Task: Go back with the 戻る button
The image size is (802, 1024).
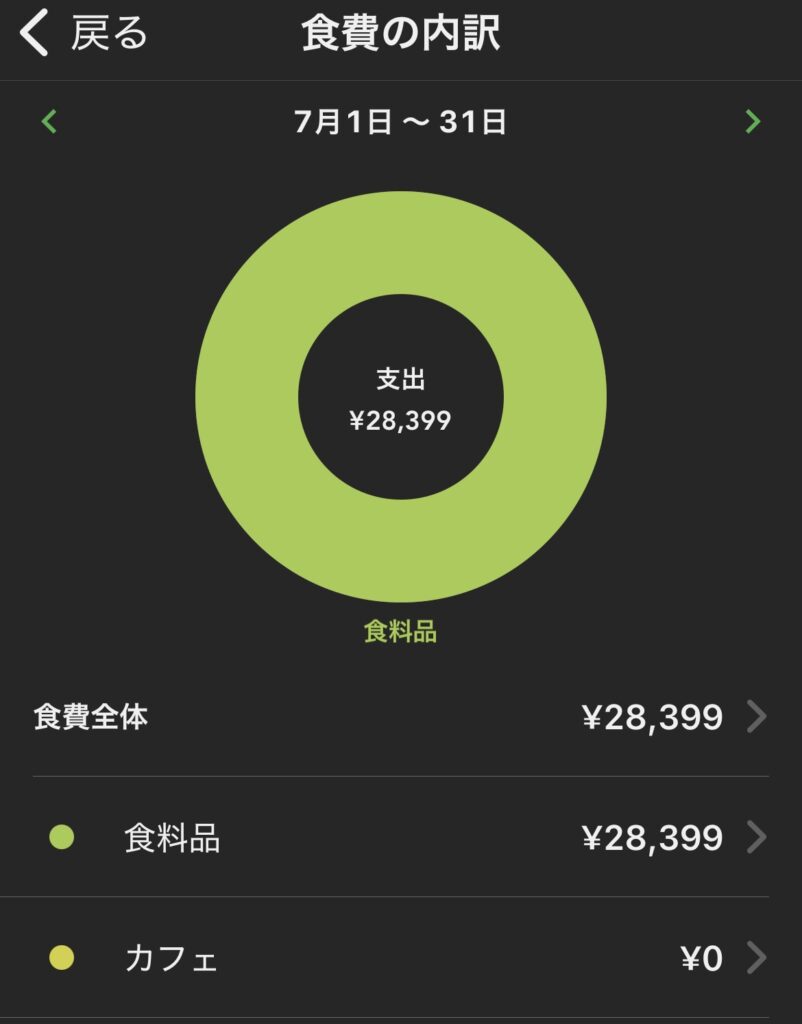Action: [84, 34]
